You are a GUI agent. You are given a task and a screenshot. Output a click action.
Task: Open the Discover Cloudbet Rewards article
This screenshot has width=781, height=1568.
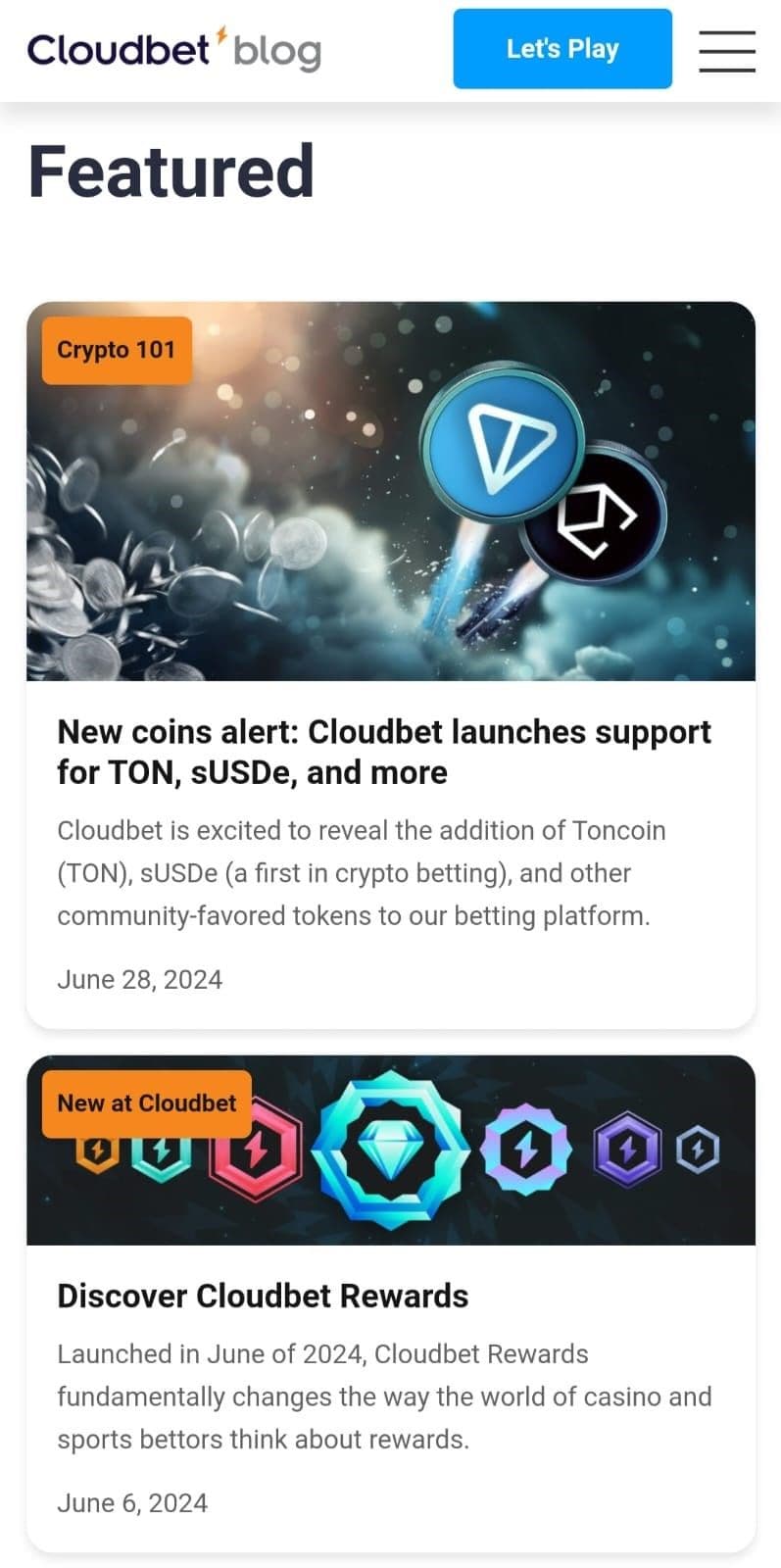click(x=263, y=1296)
